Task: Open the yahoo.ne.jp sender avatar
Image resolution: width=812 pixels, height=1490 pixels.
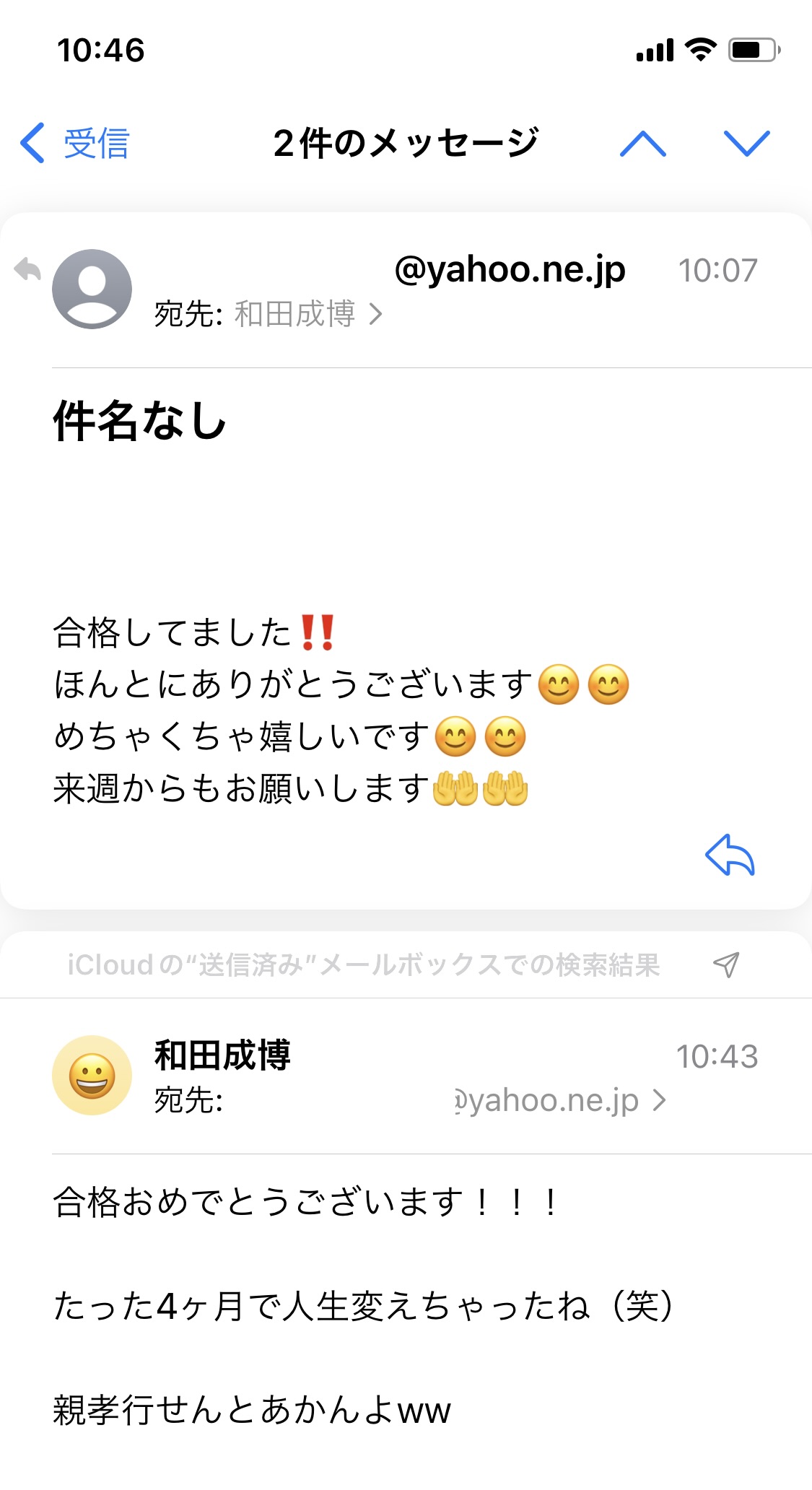Action: tap(92, 289)
